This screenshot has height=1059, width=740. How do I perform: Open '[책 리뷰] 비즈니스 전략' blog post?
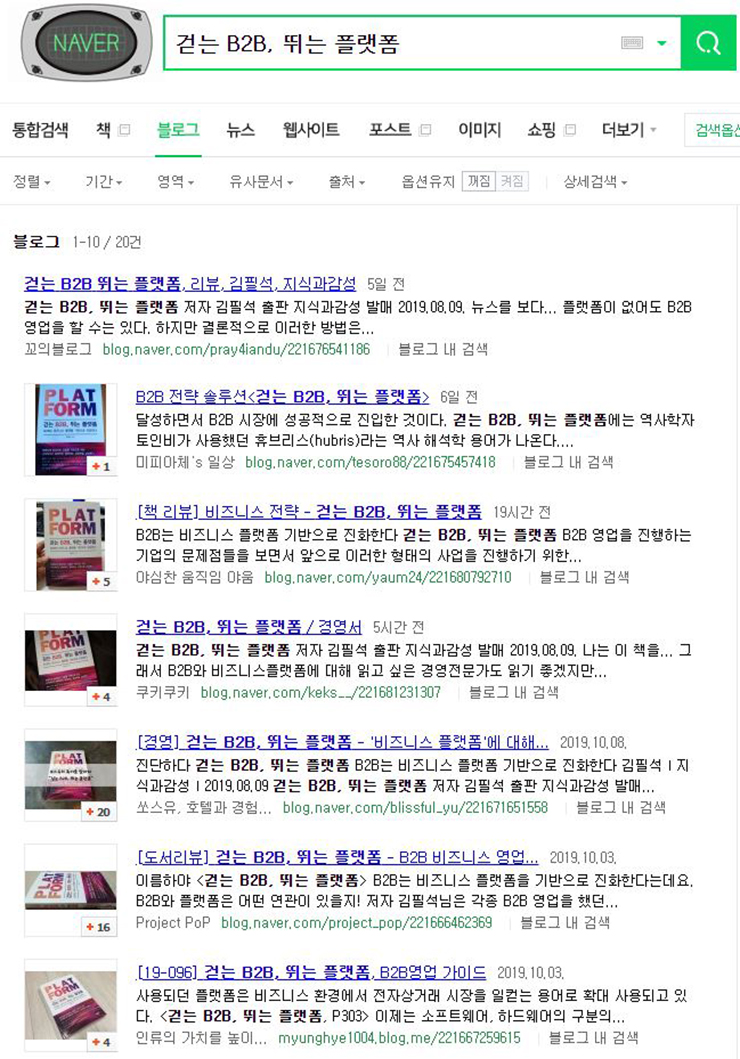tap(308, 511)
